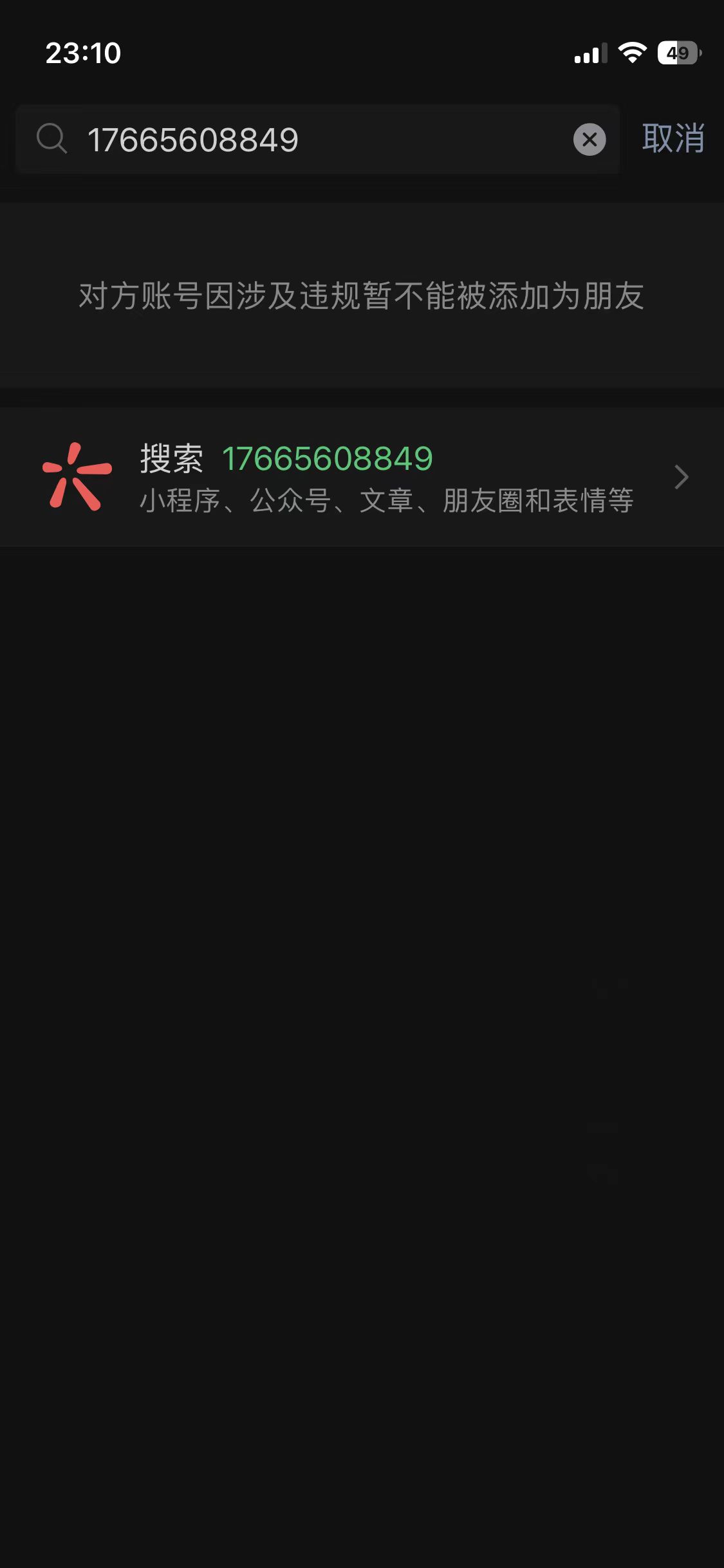Image resolution: width=724 pixels, height=1568 pixels.
Task: Tap 取消 to cancel the search
Action: pos(673,139)
